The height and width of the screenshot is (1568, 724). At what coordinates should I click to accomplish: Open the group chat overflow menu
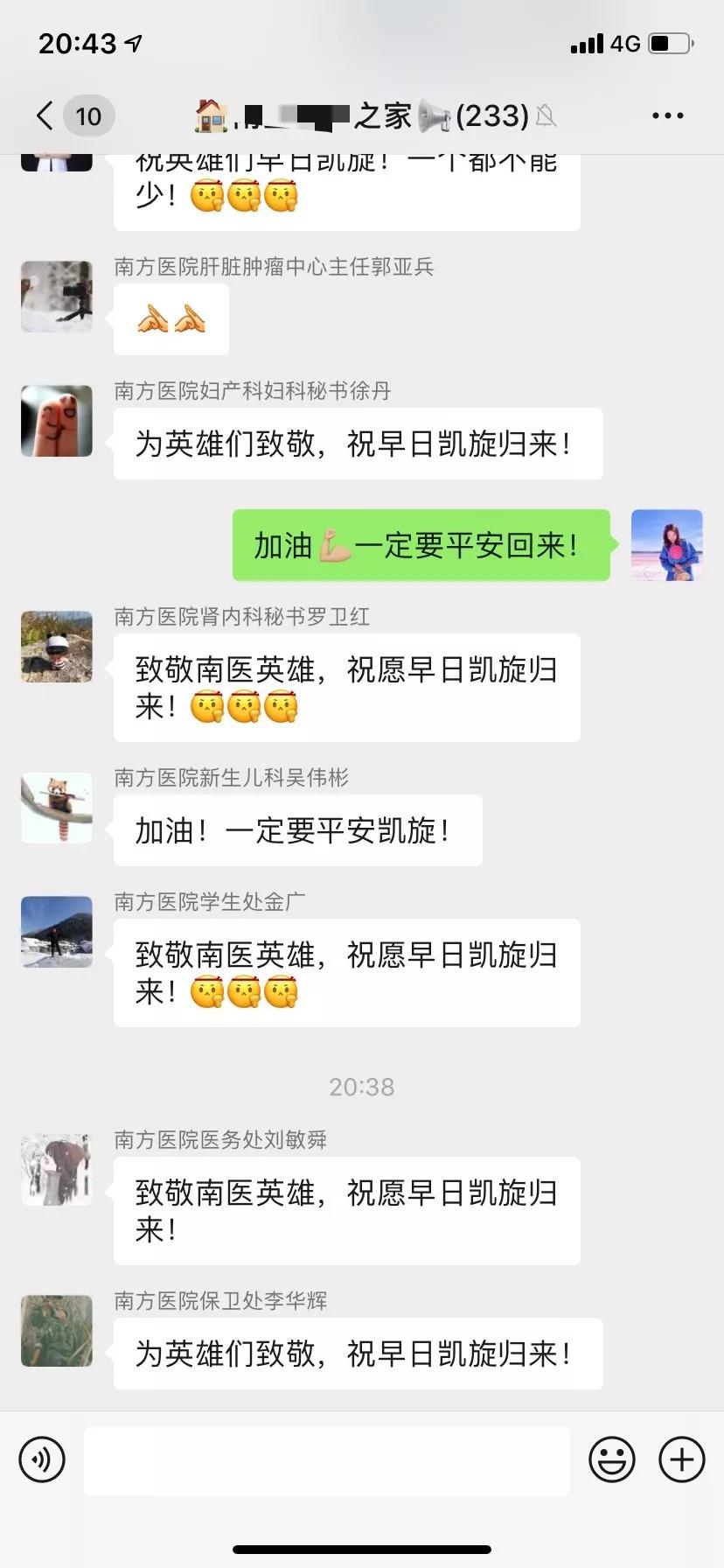click(668, 115)
